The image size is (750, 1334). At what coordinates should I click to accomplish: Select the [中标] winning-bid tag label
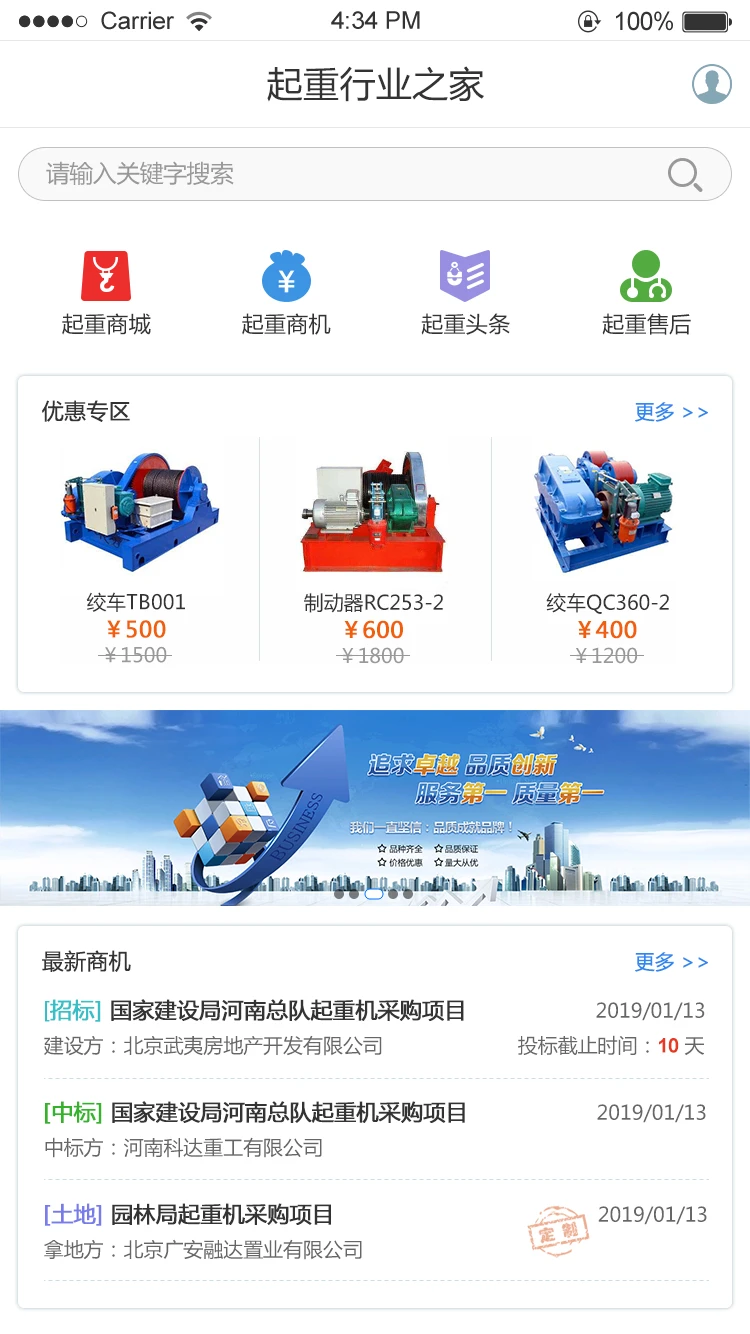pos(71,1112)
